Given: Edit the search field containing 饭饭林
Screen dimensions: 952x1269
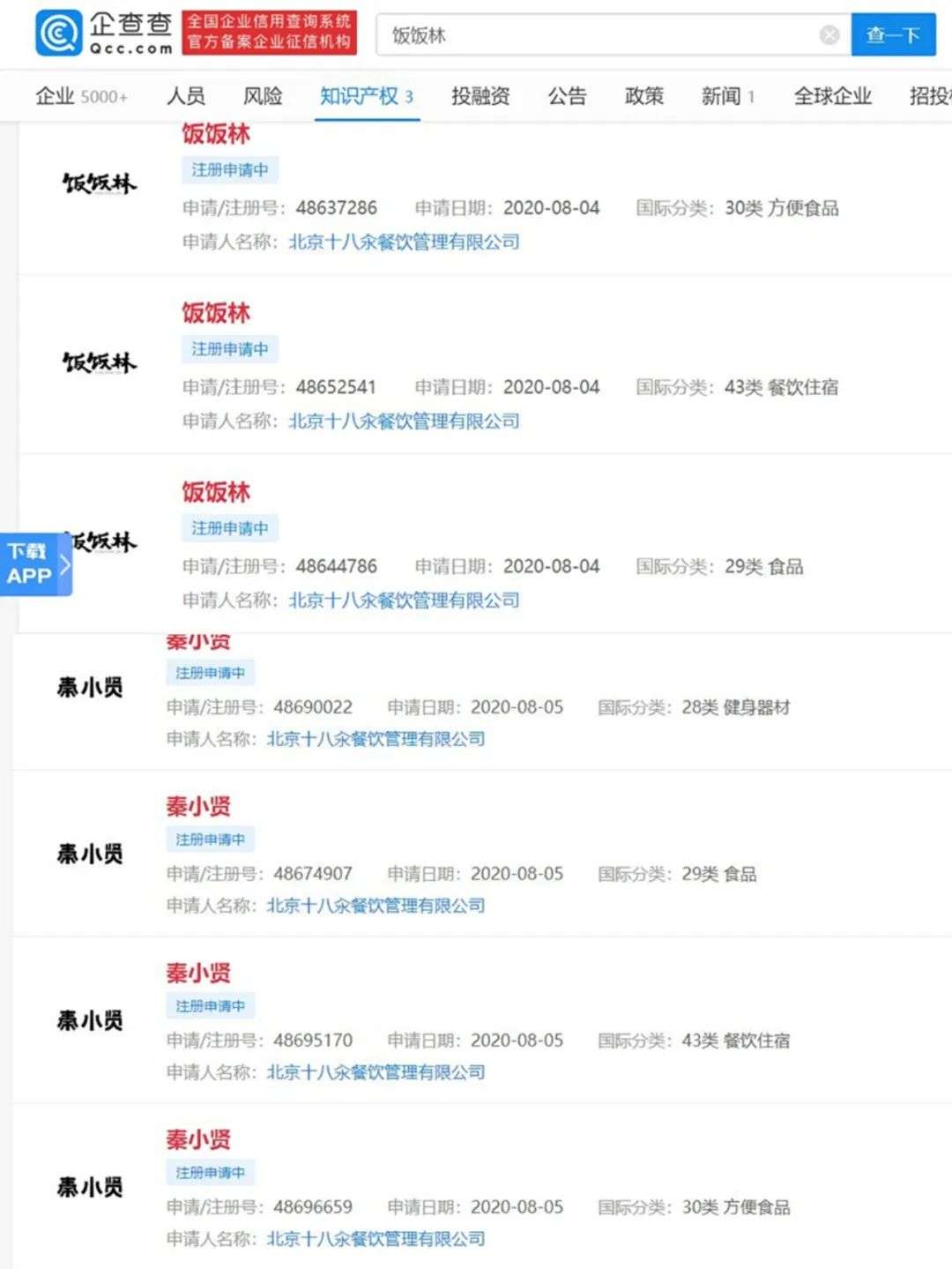Looking at the screenshot, I should tap(599, 35).
